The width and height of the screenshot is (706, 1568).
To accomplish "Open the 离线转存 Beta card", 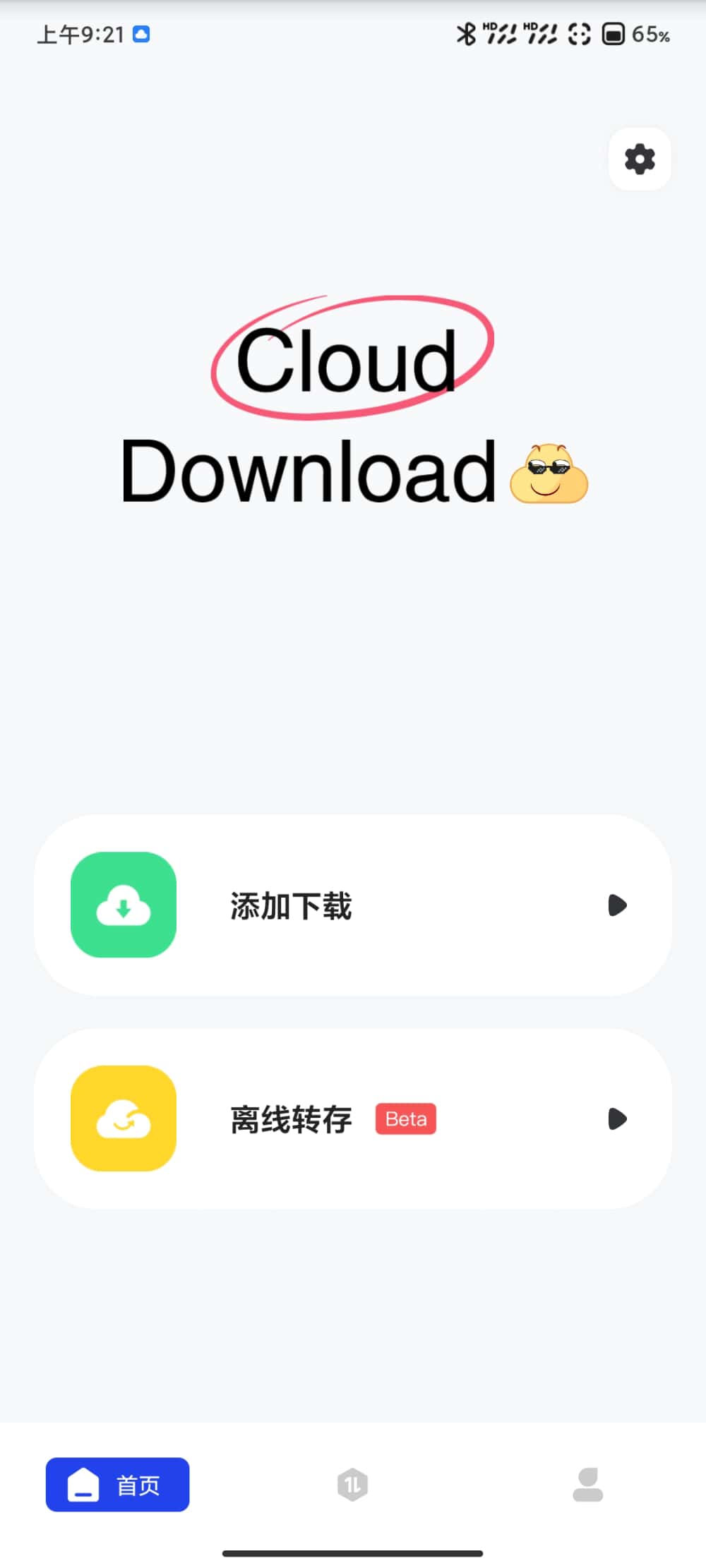I will (353, 1118).
